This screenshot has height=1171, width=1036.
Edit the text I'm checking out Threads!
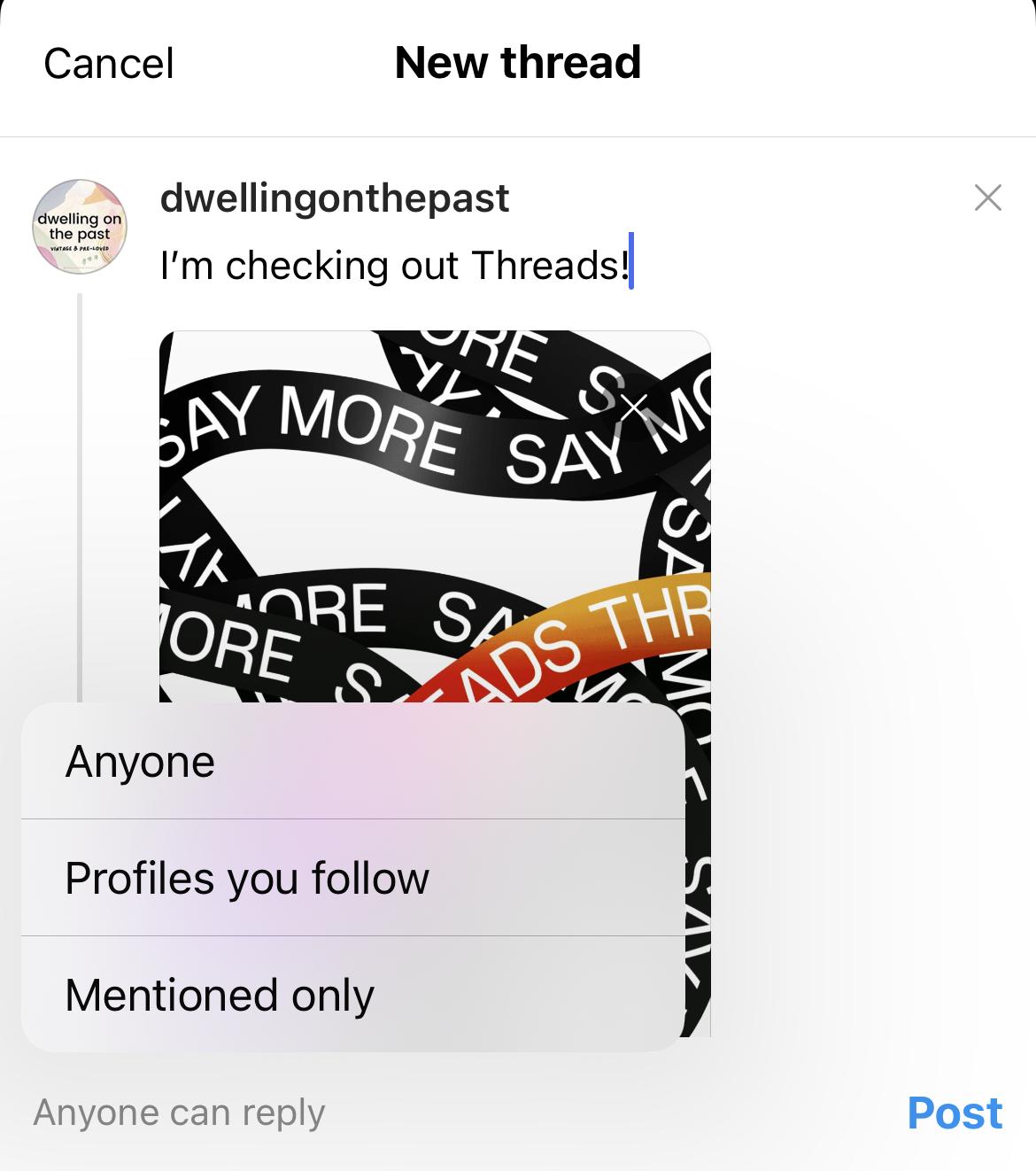[x=394, y=266]
